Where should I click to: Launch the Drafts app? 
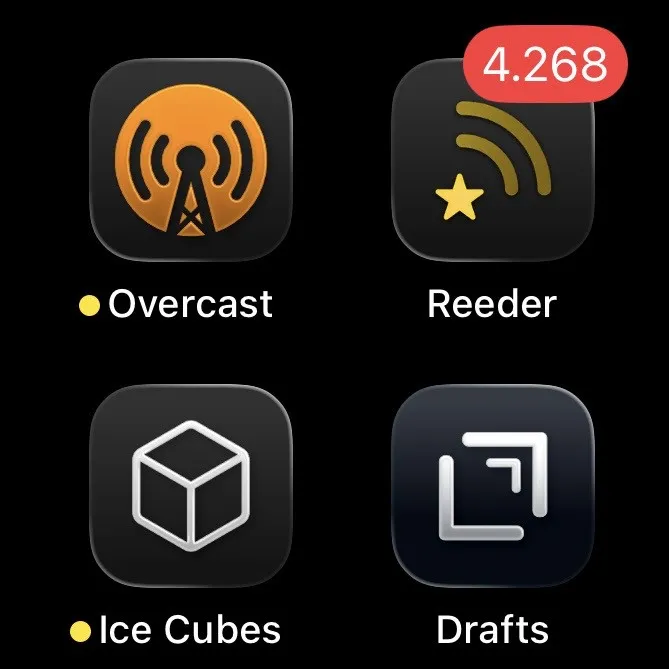[491, 485]
